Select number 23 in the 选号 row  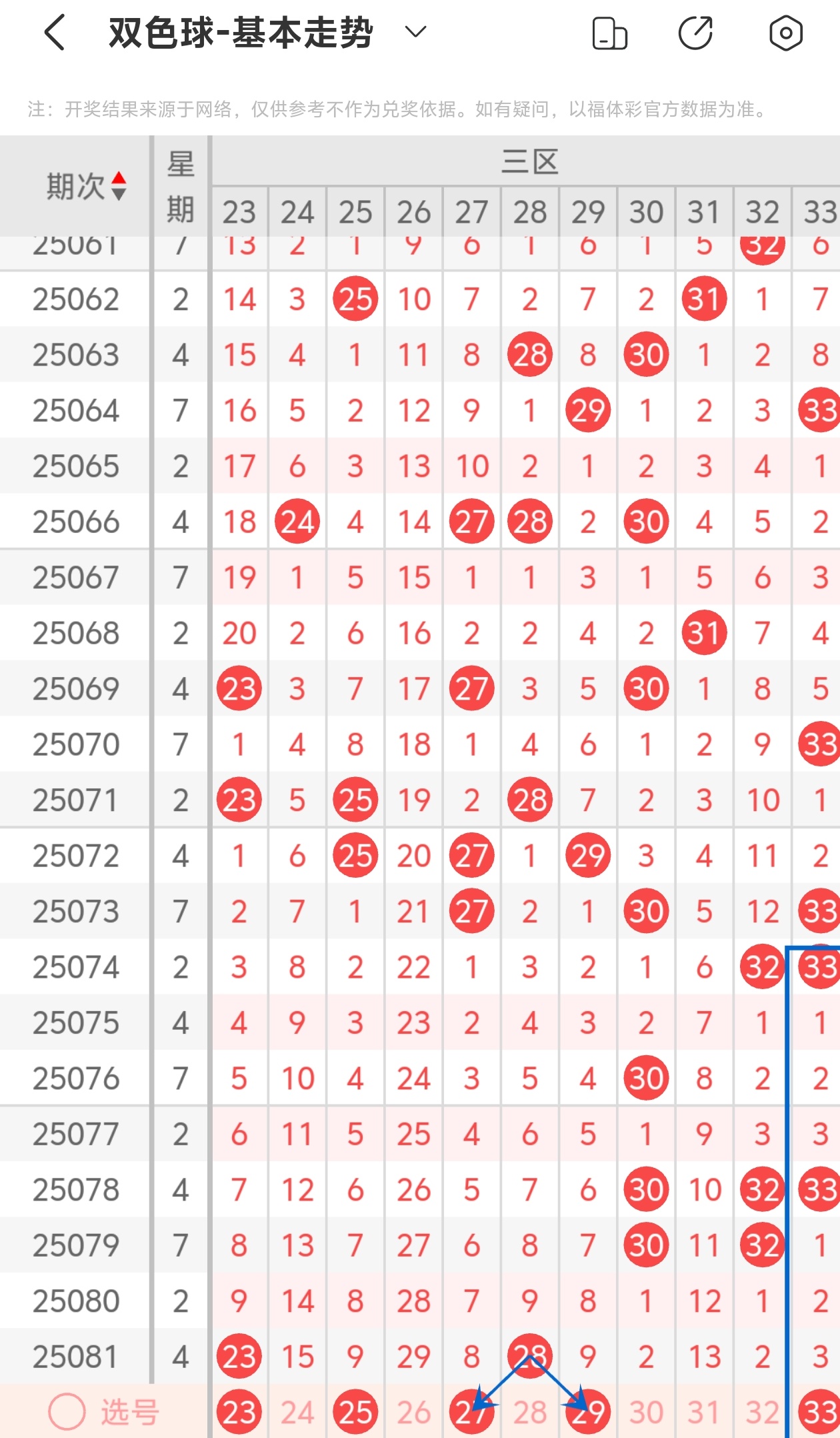[239, 1412]
